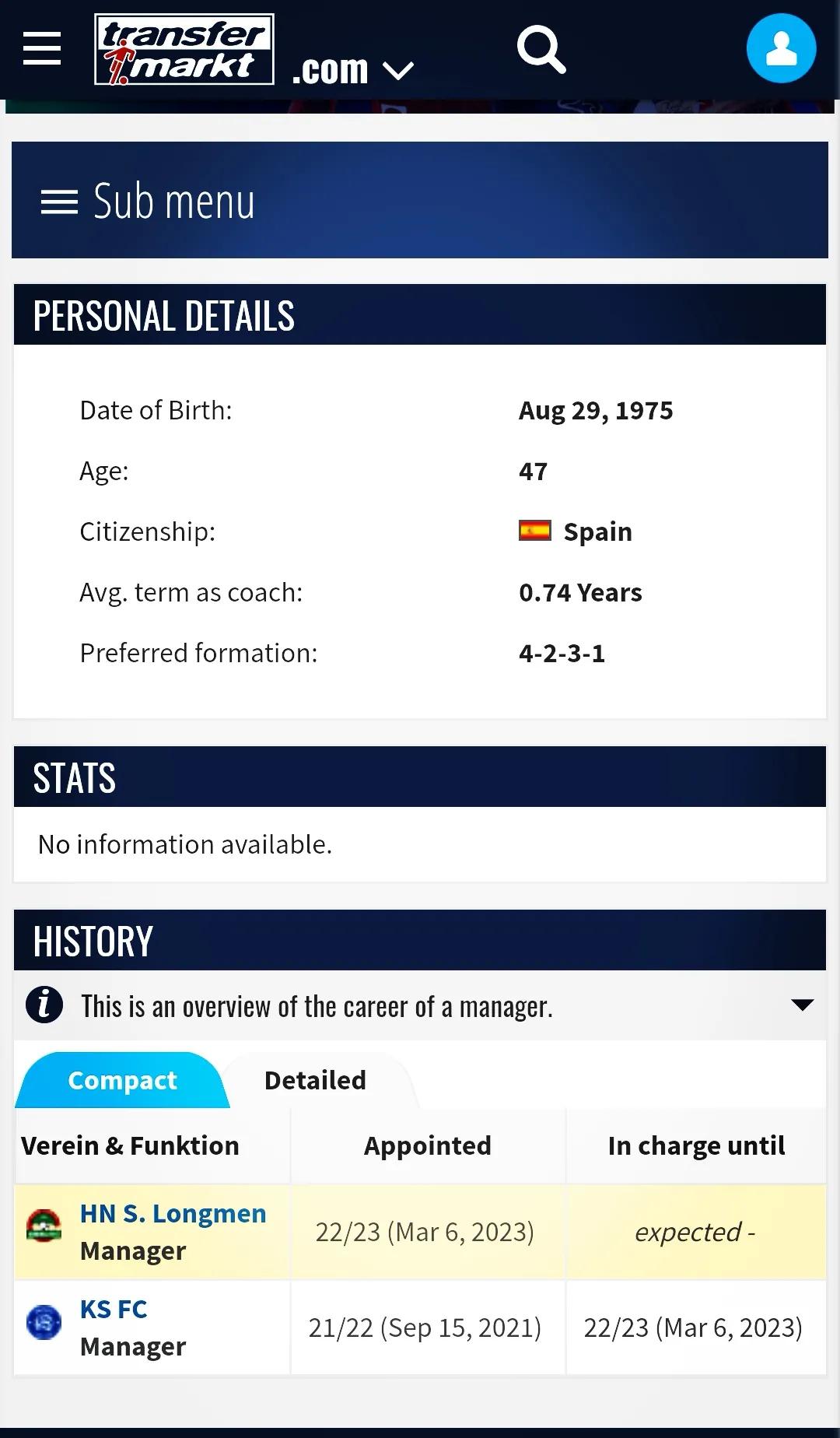
Task: Expand the Sub menu
Action: (148, 201)
